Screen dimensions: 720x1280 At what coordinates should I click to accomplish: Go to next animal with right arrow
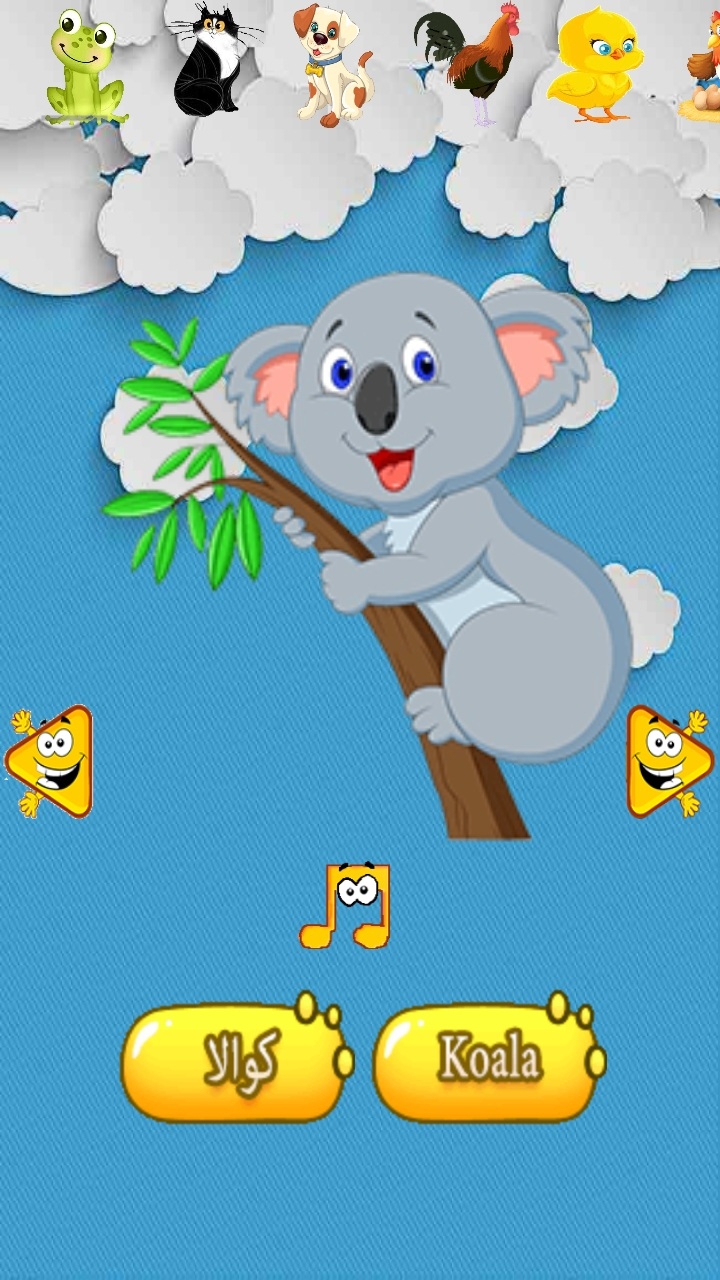click(669, 762)
